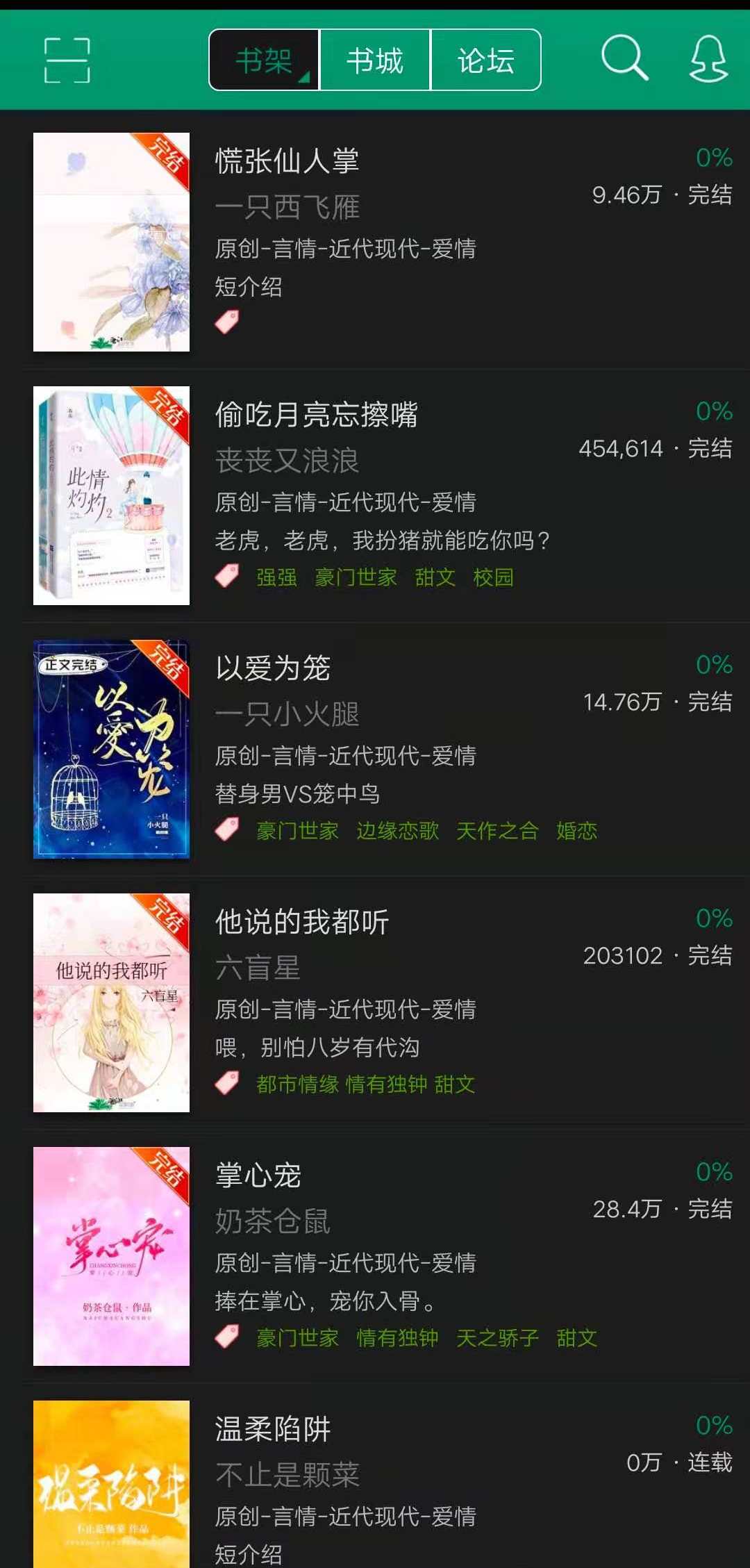Open the book 他说的我都听
This screenshot has height=1568, width=750.
pos(301,922)
